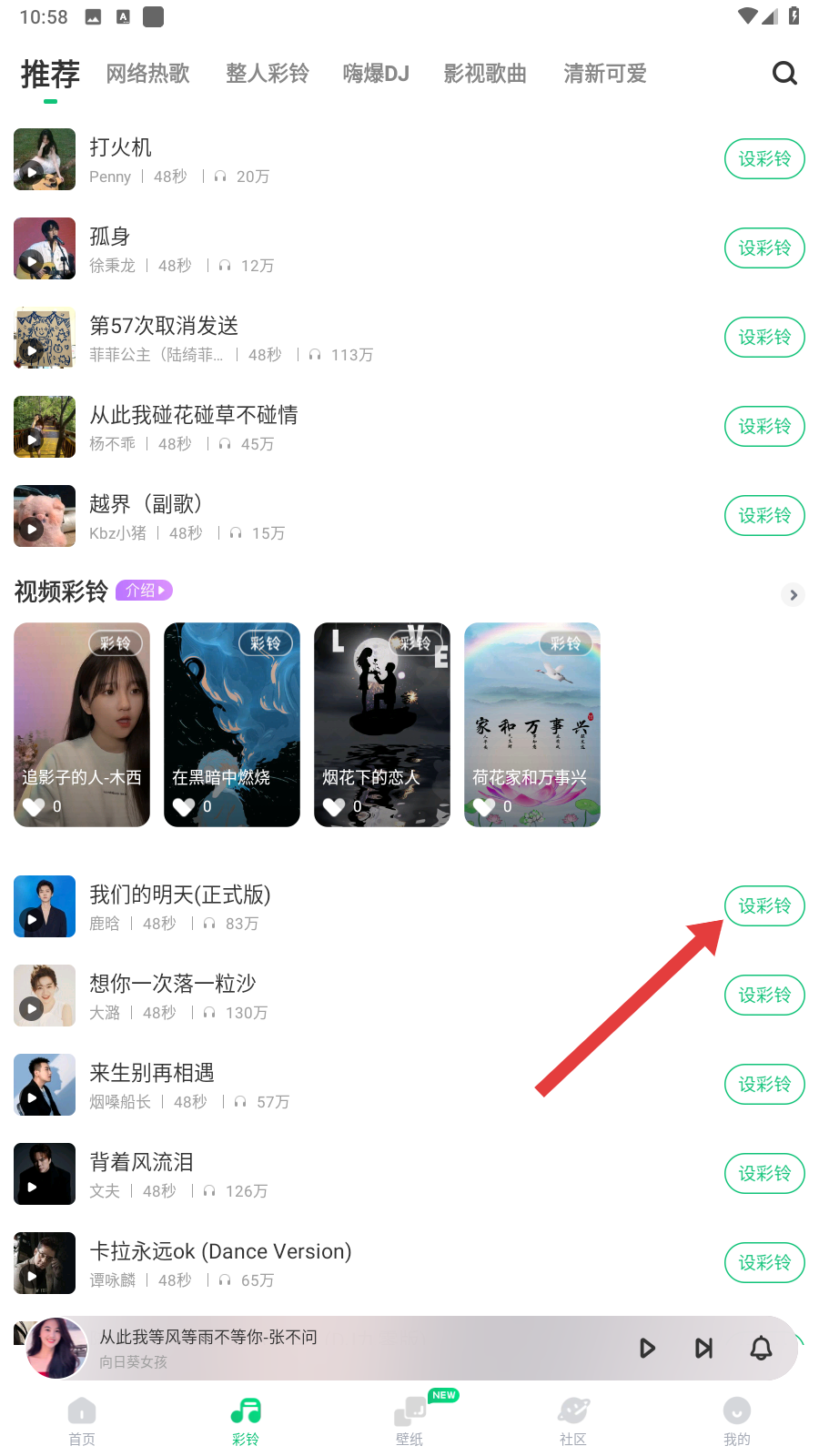Switch to the 网络热歌 tab

(147, 74)
